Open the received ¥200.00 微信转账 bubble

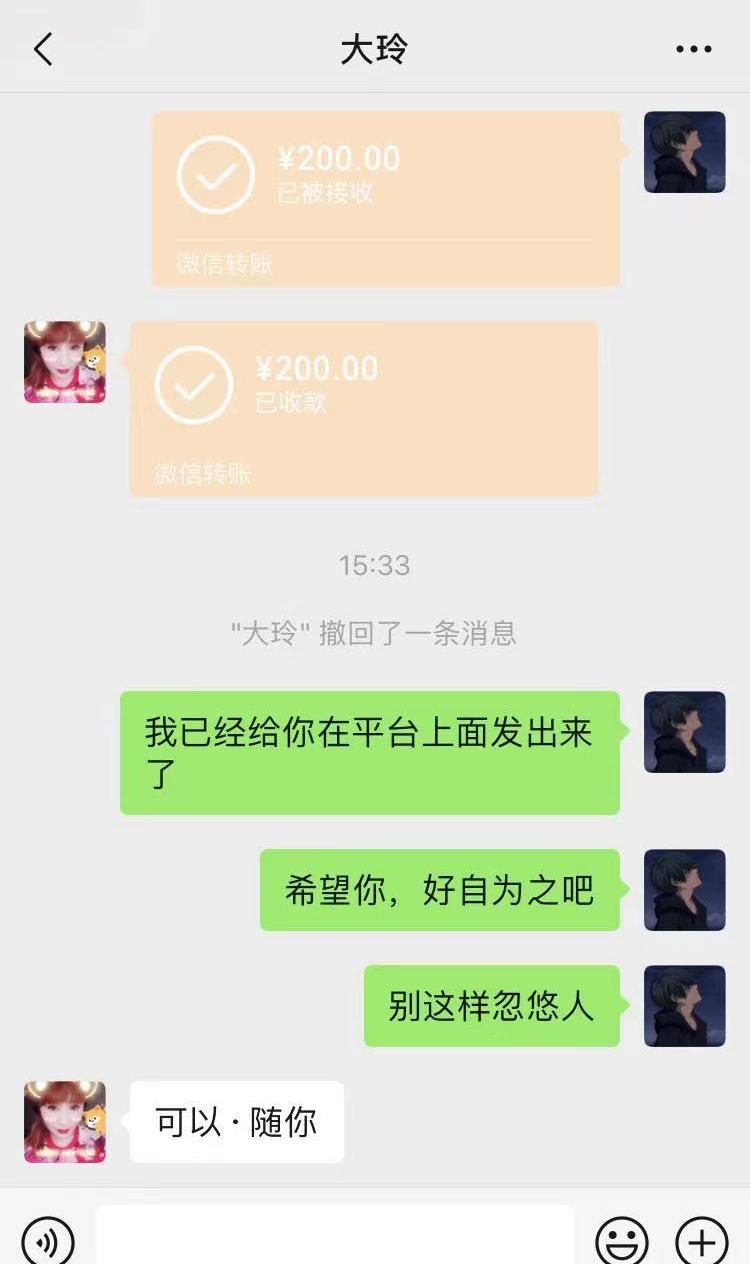point(363,410)
